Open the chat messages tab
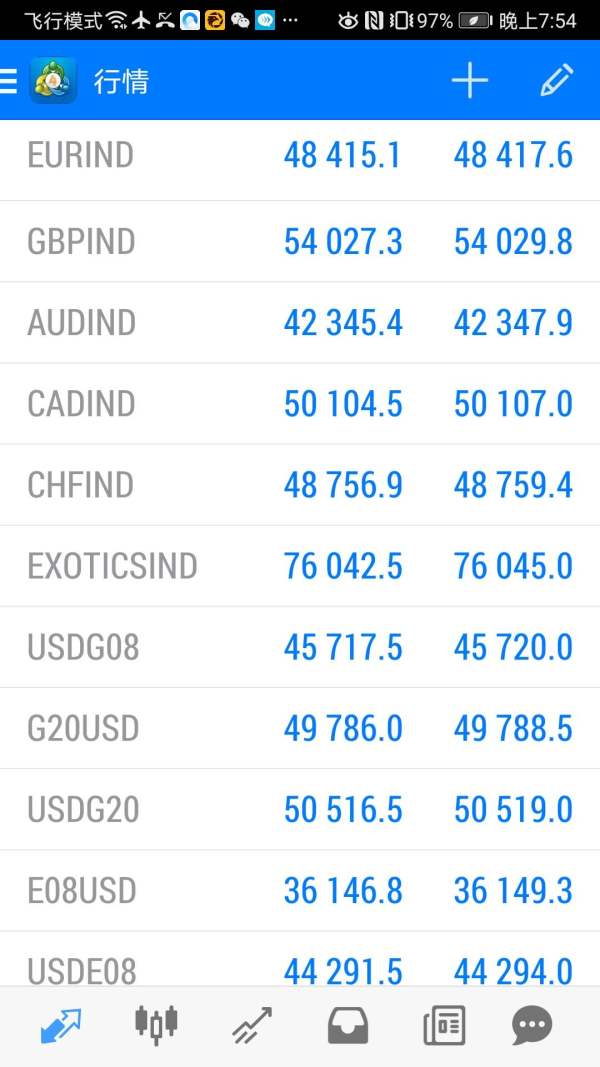 point(532,1025)
